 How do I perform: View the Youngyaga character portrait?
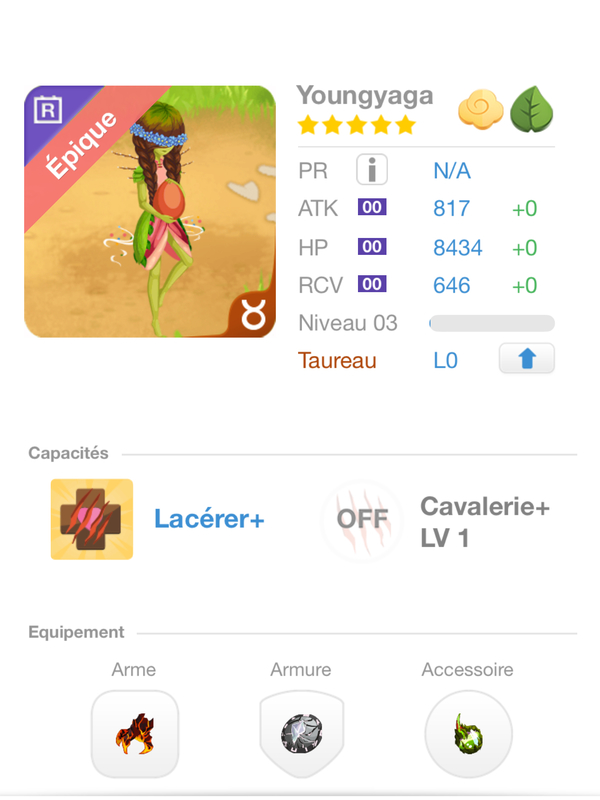point(150,211)
